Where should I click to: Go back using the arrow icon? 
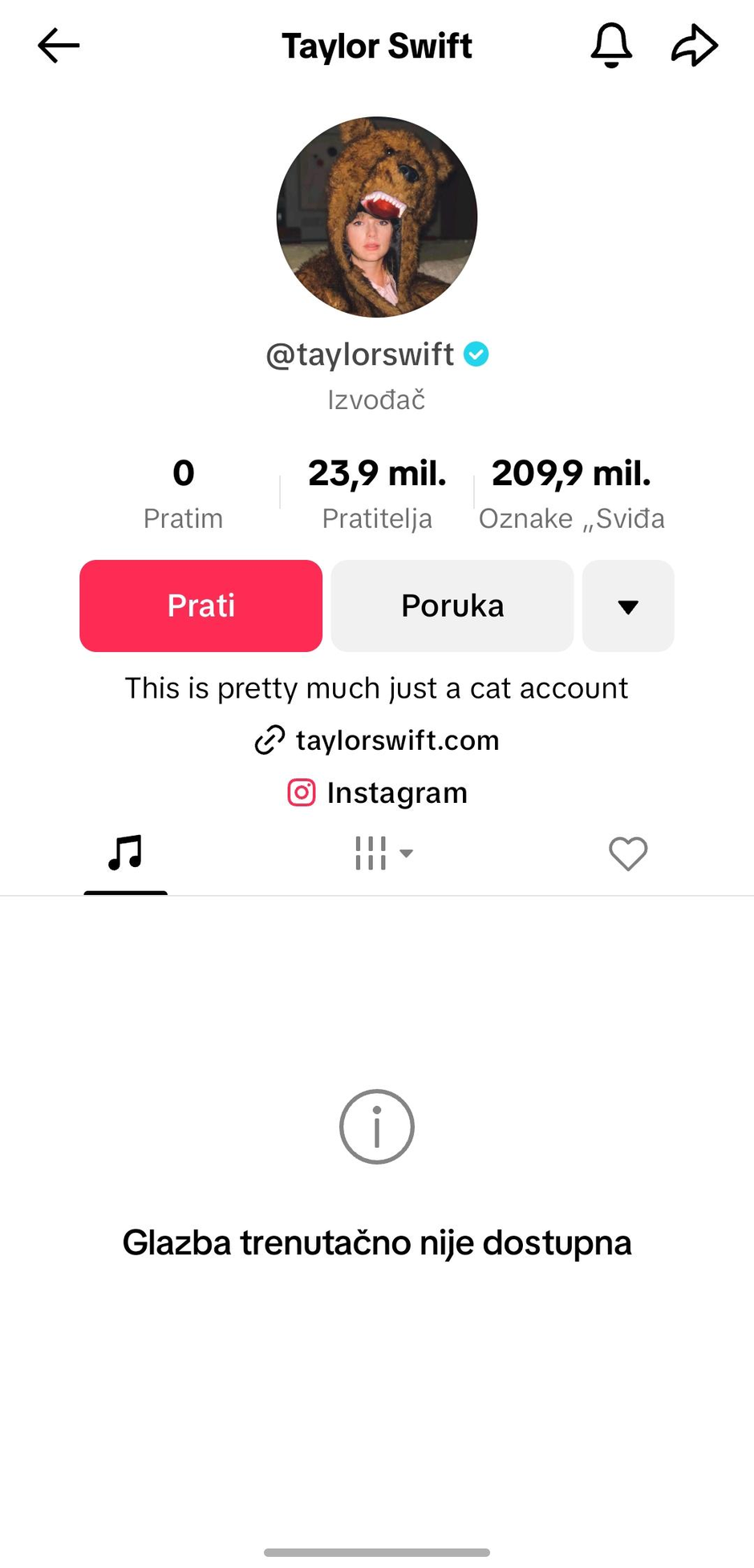[59, 46]
